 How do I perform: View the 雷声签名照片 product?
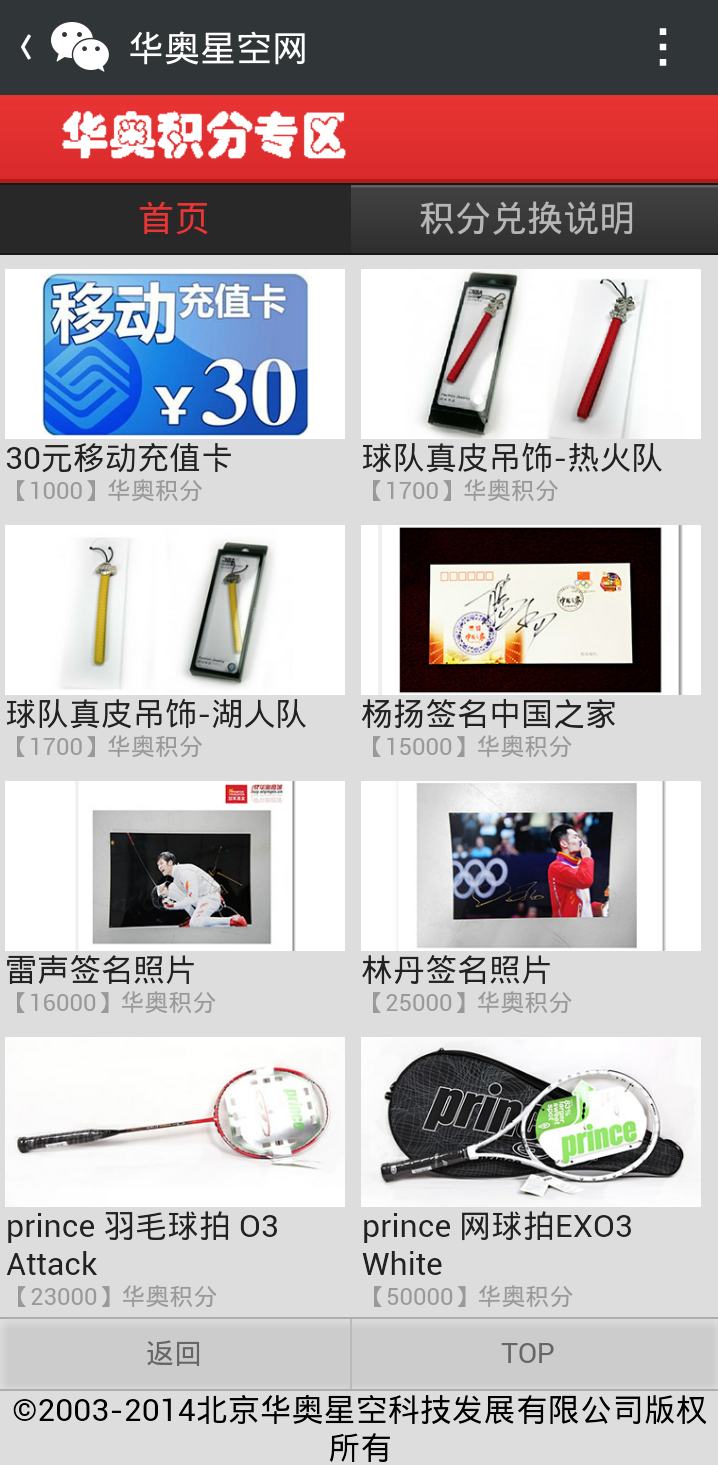click(x=175, y=866)
